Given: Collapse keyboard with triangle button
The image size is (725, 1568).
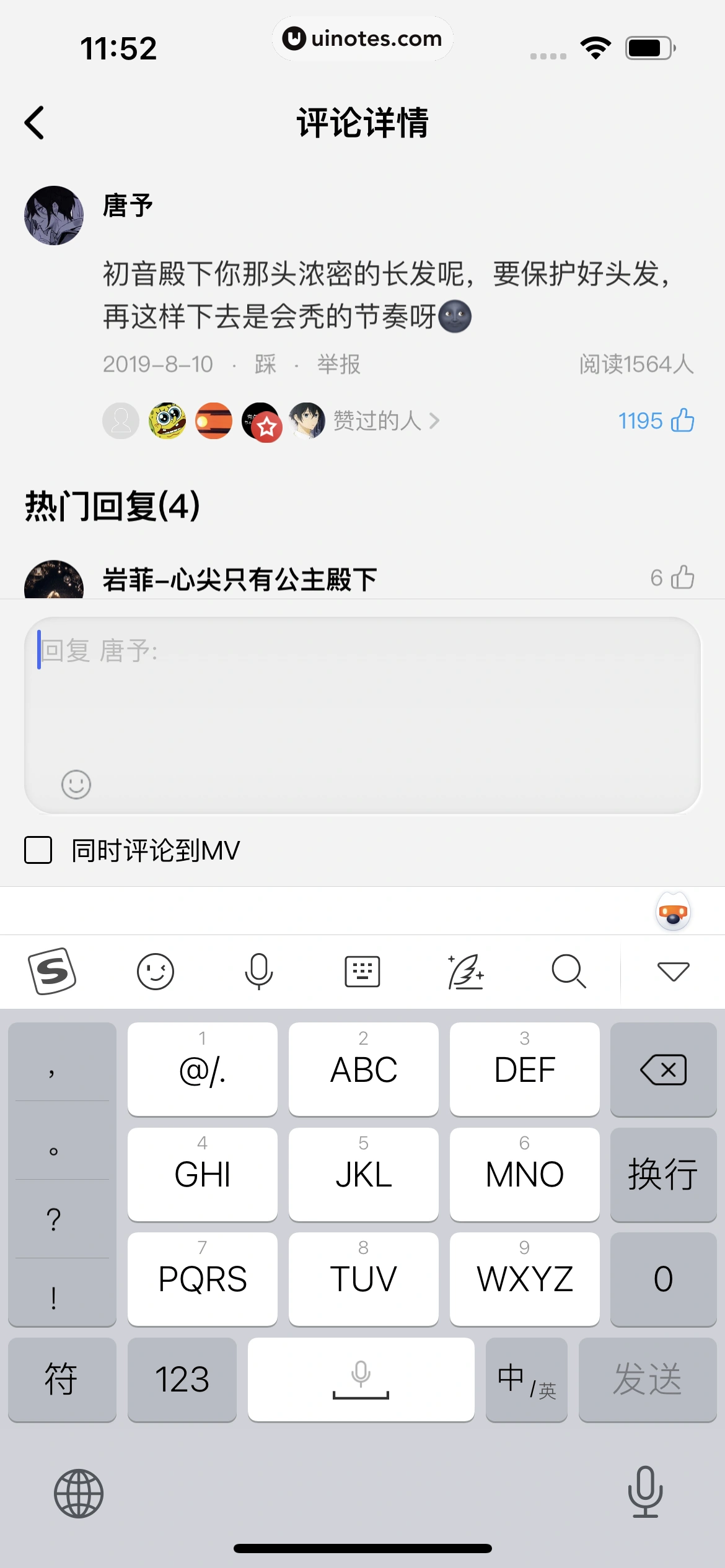Looking at the screenshot, I should [x=673, y=970].
